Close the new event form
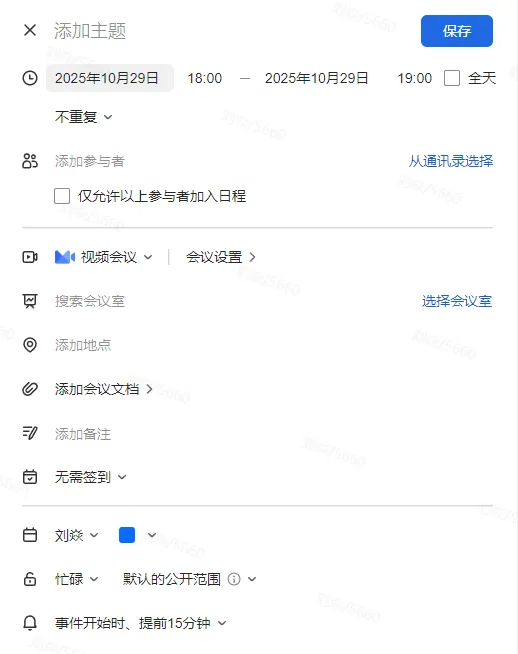The height and width of the screenshot is (654, 518). coord(30,30)
